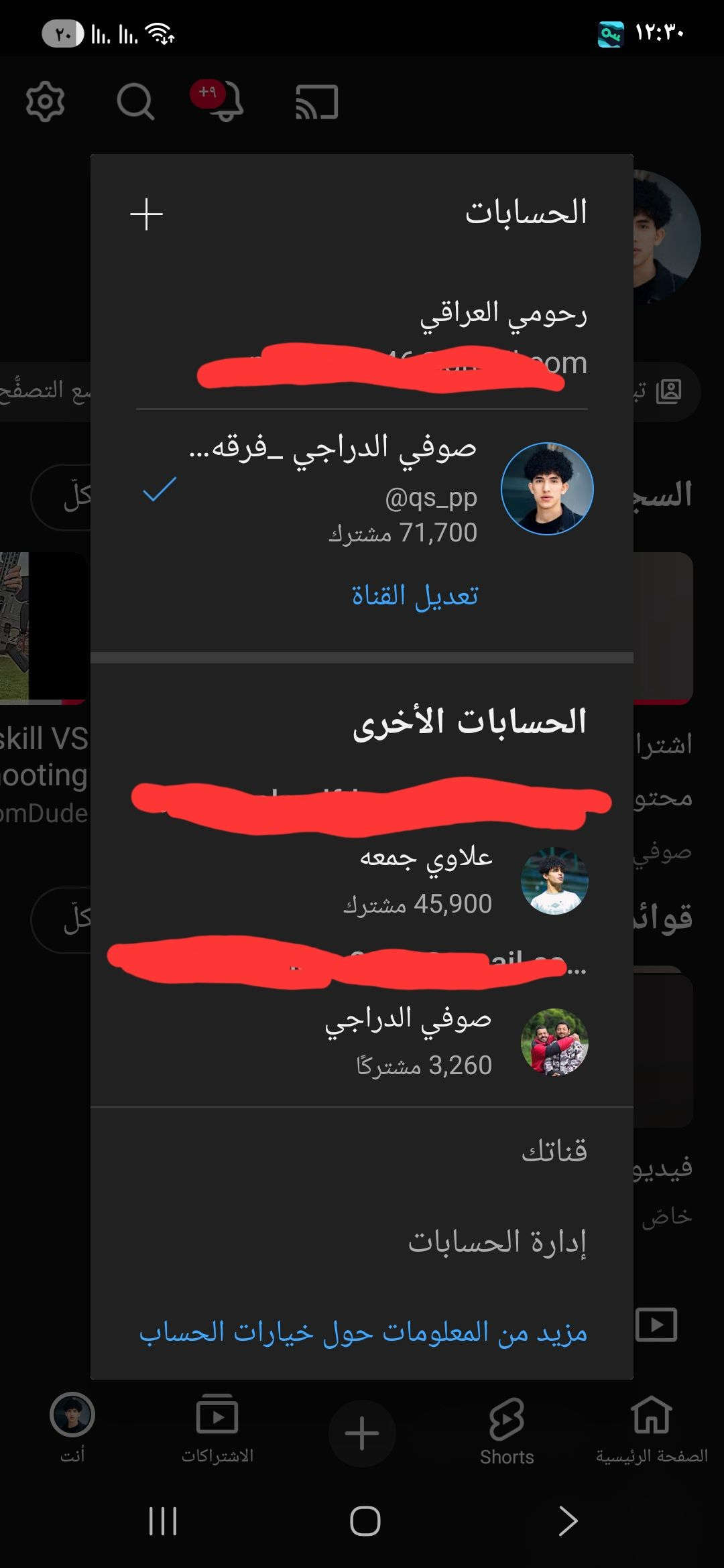Open the notifications bell
Screen dimensions: 724x1568
click(x=225, y=102)
